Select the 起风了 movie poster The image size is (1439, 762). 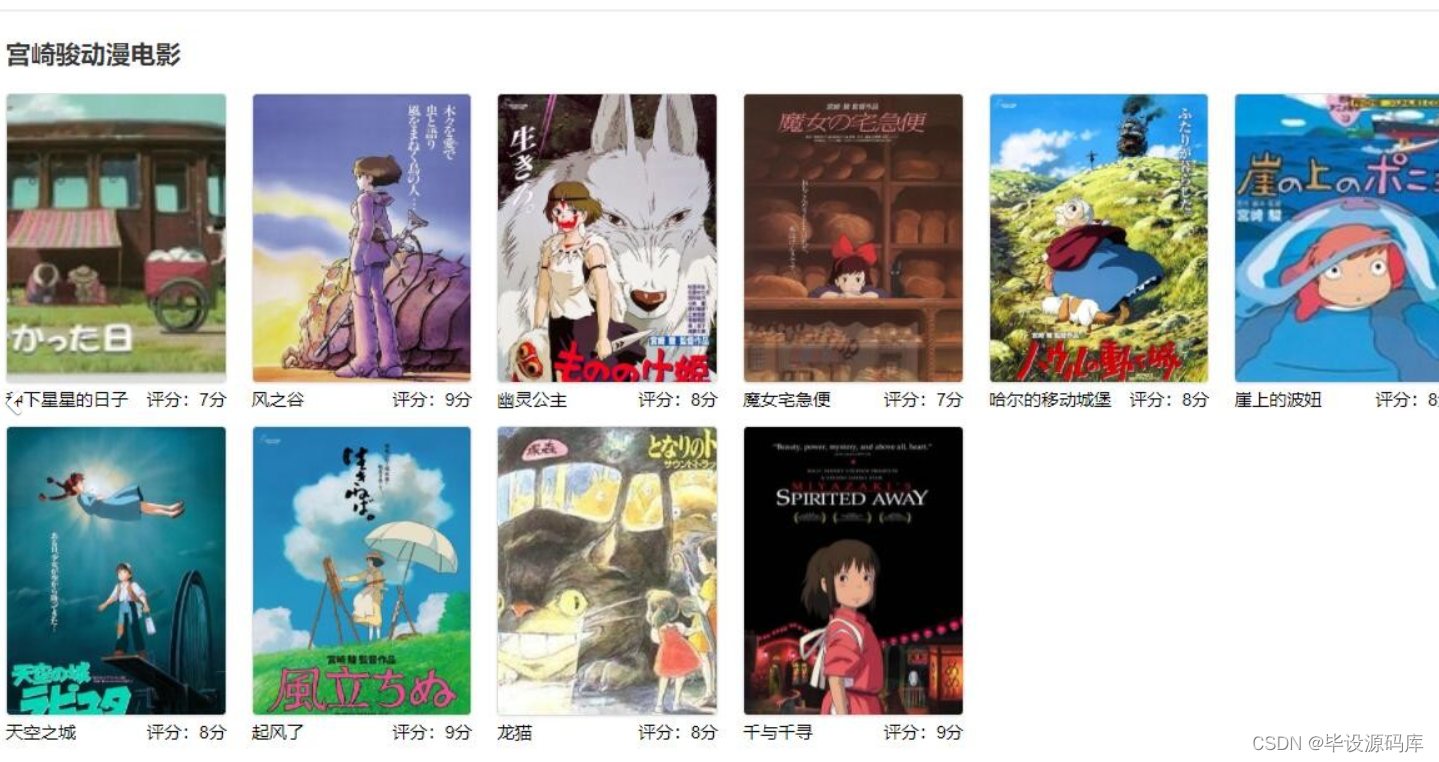361,570
